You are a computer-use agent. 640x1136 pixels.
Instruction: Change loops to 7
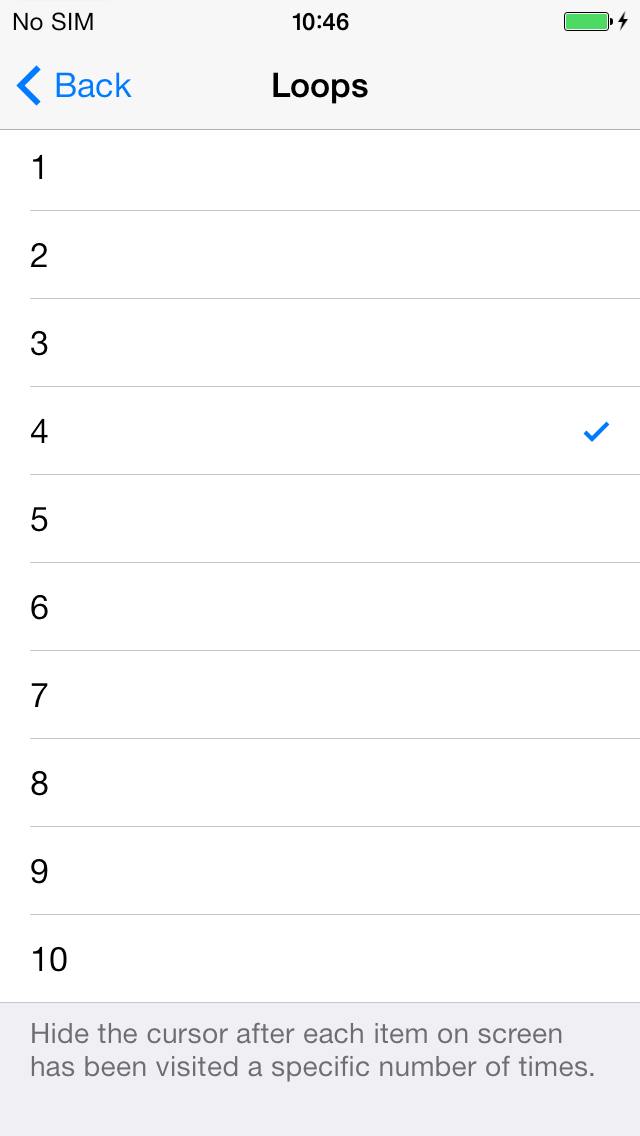point(320,696)
